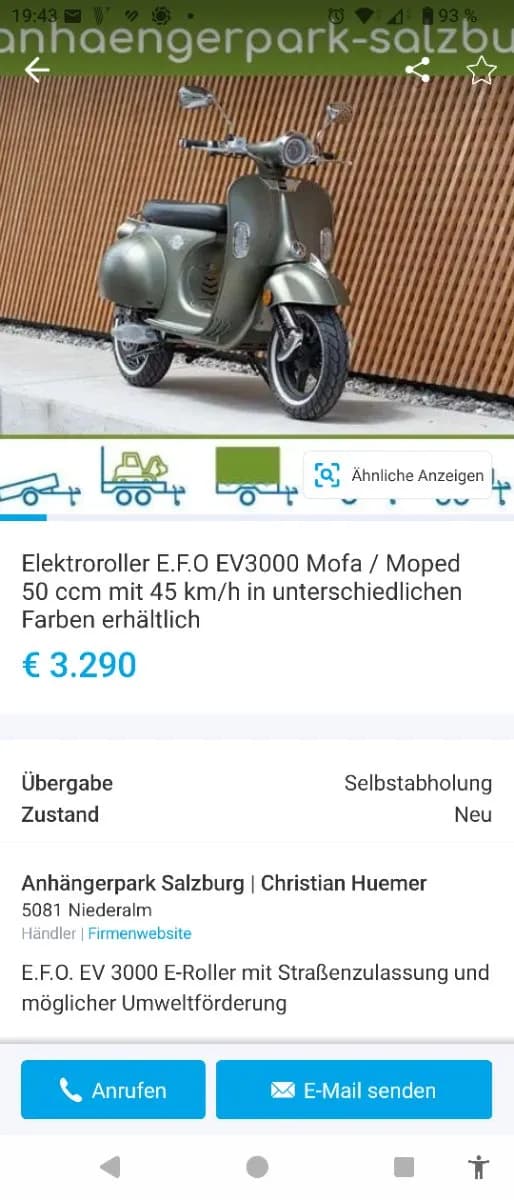Open recent apps with the square button

(404, 1167)
